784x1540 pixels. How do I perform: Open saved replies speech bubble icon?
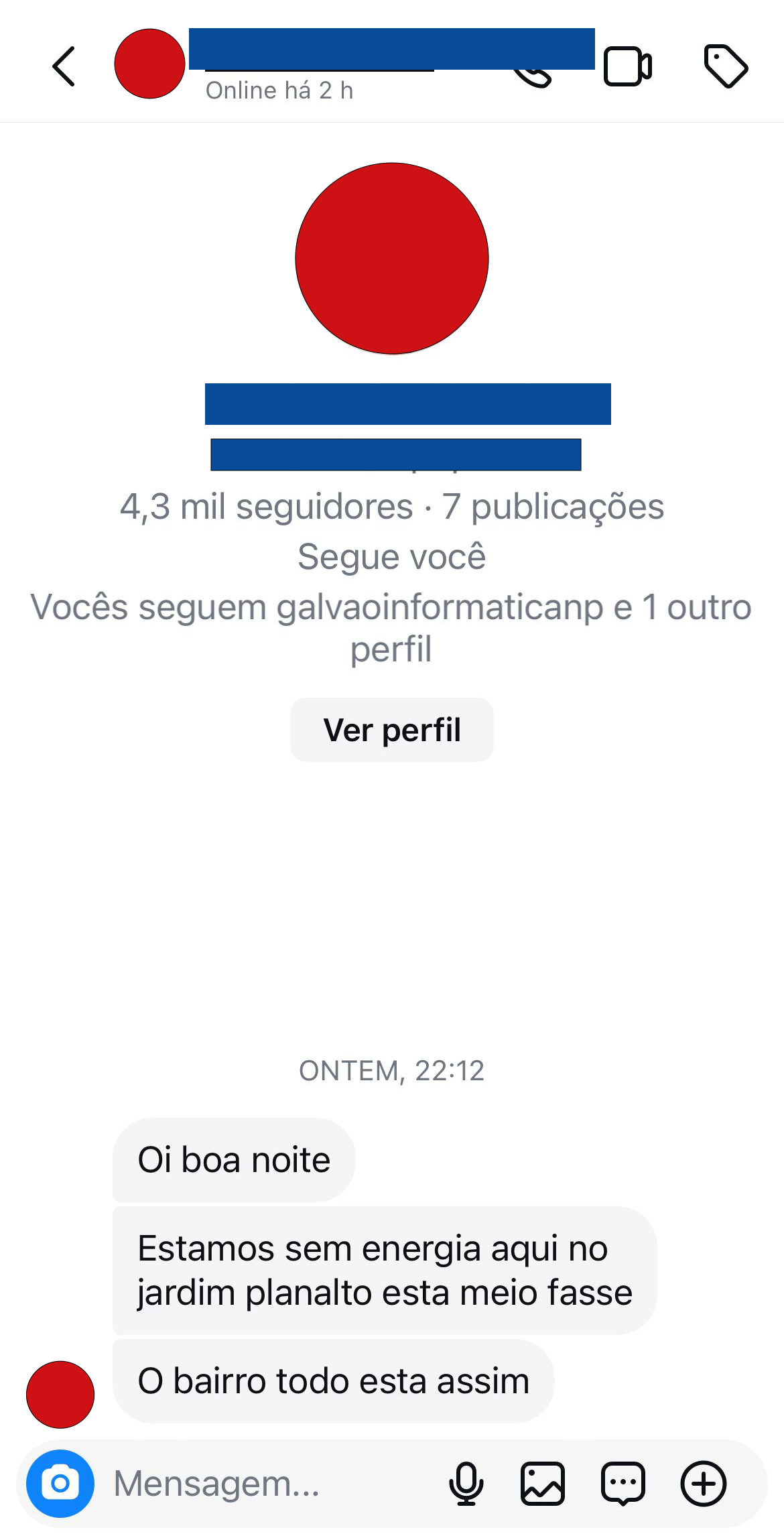[x=623, y=1484]
